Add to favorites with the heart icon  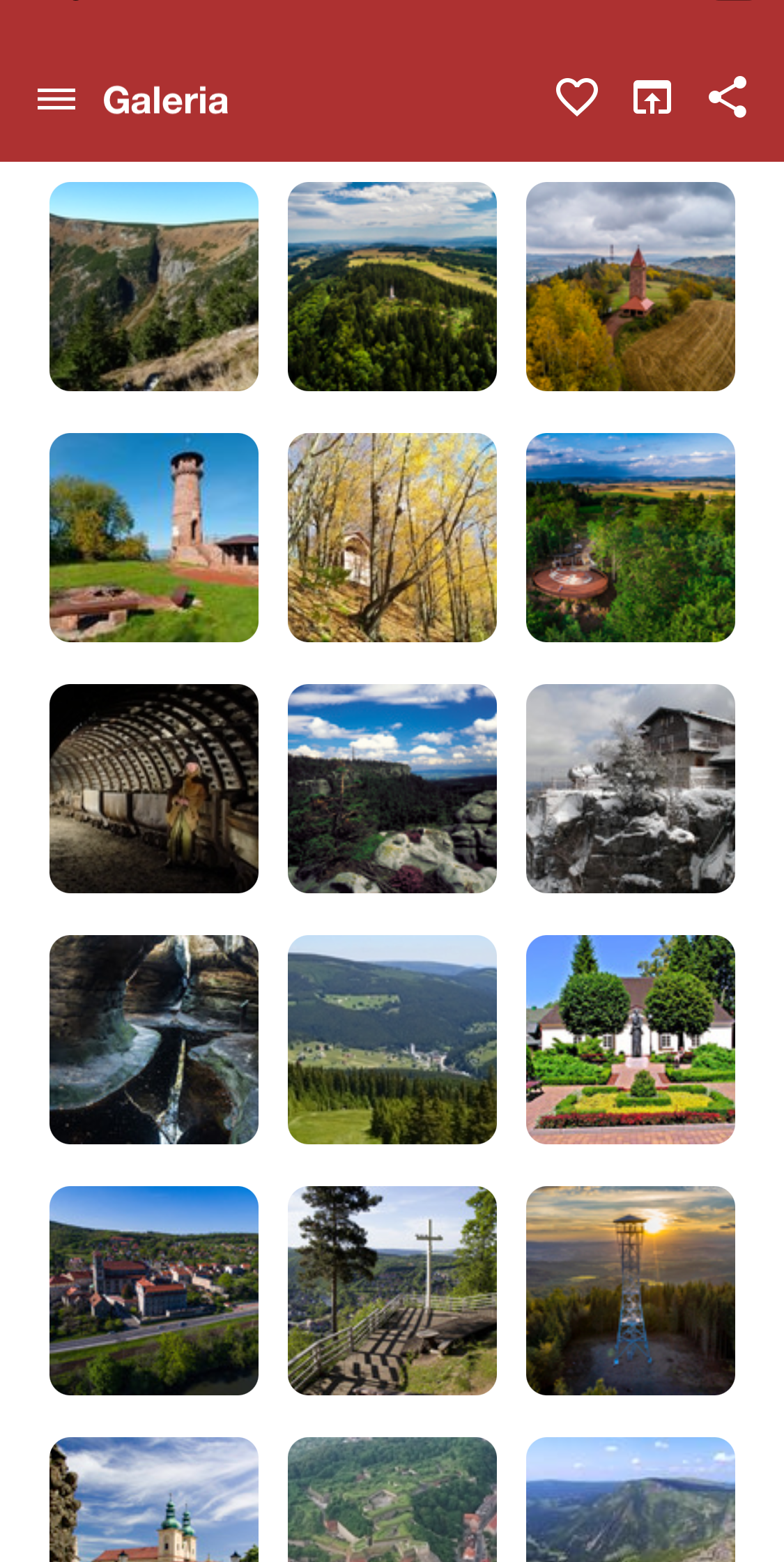(x=576, y=97)
